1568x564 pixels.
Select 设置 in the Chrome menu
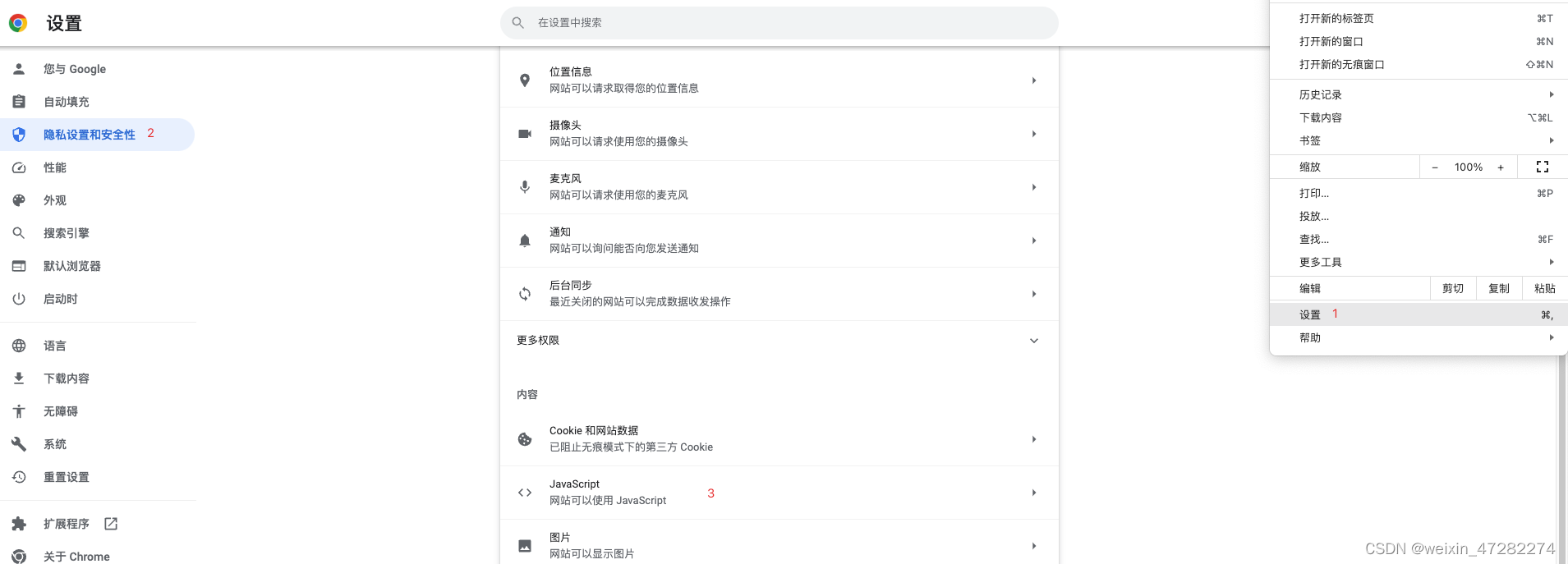[x=1419, y=314]
